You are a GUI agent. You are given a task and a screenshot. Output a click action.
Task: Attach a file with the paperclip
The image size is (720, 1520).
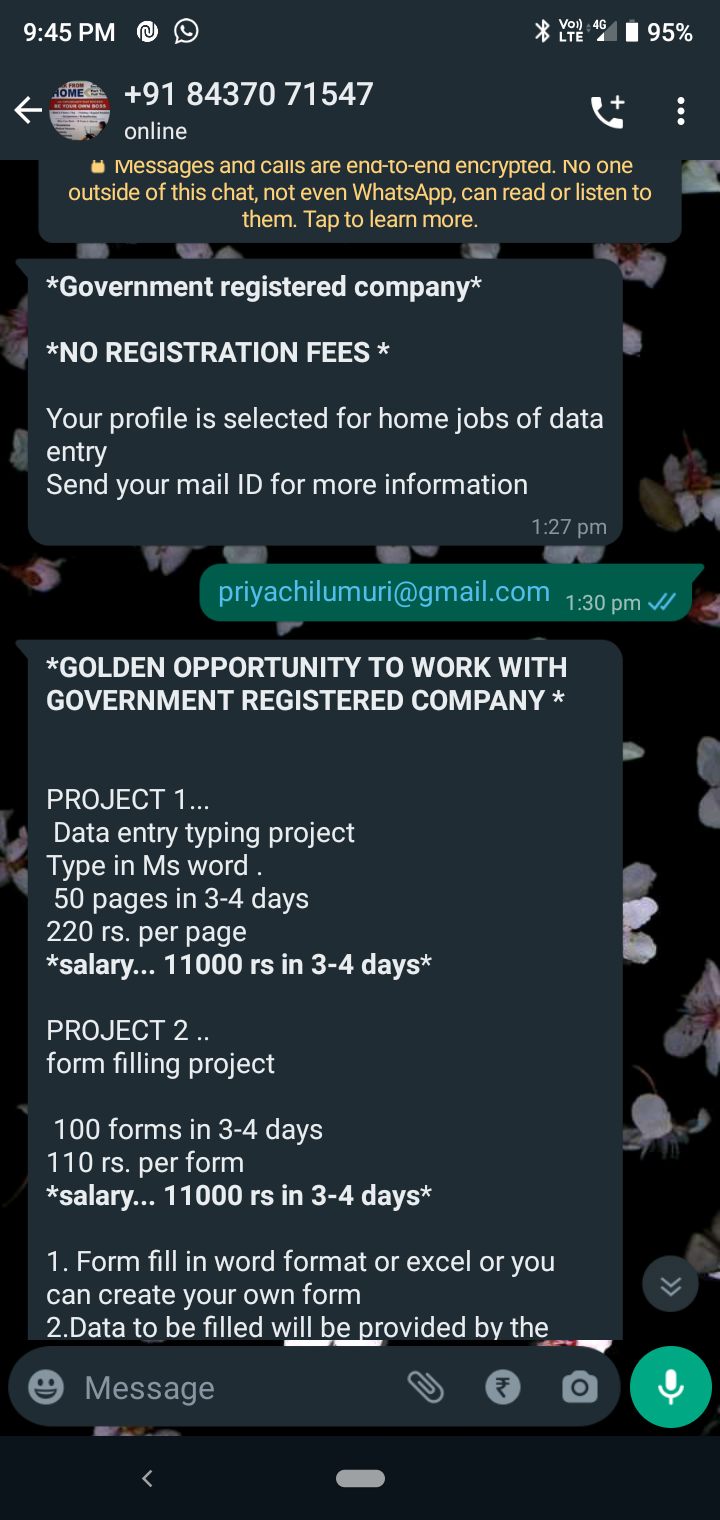coord(426,1387)
